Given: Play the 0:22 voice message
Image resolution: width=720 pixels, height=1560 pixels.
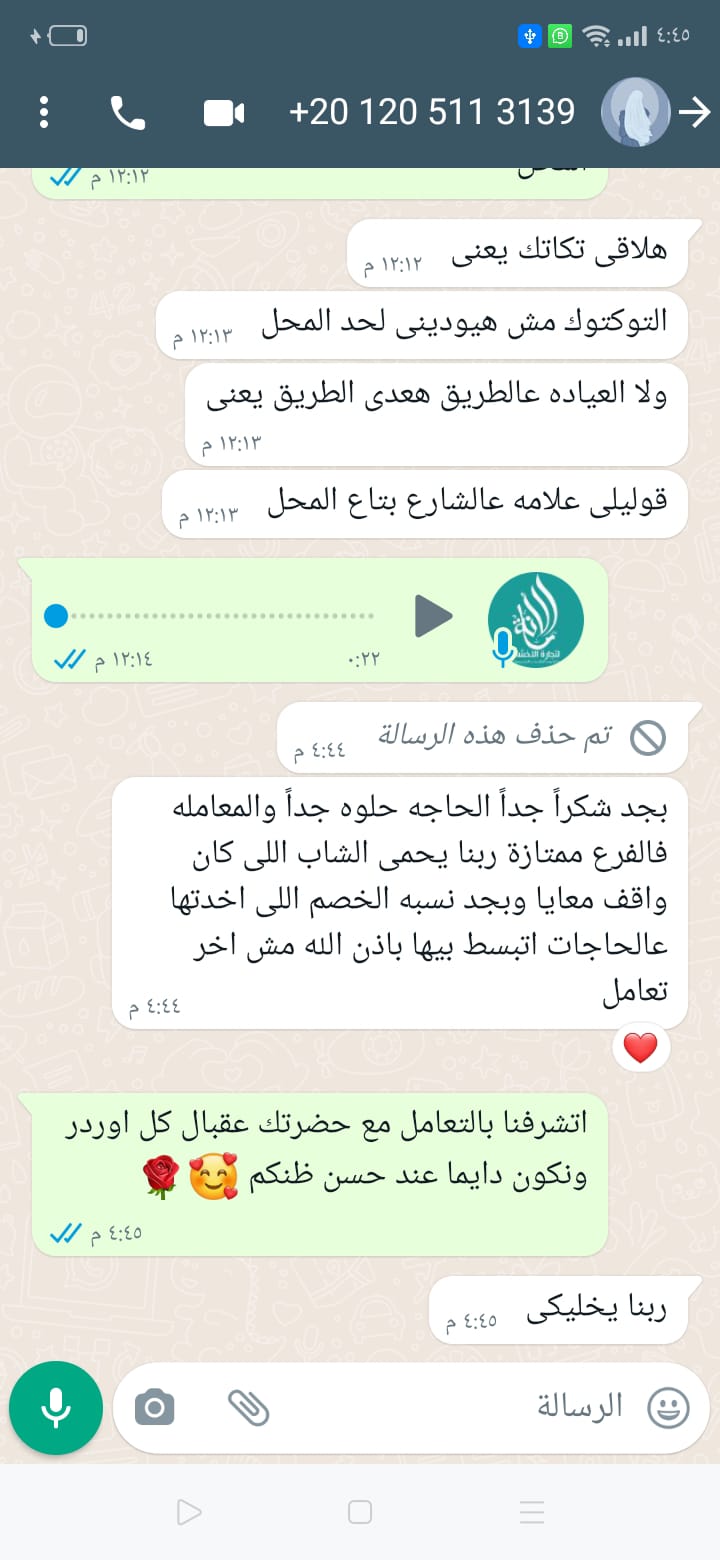Looking at the screenshot, I should [x=434, y=616].
